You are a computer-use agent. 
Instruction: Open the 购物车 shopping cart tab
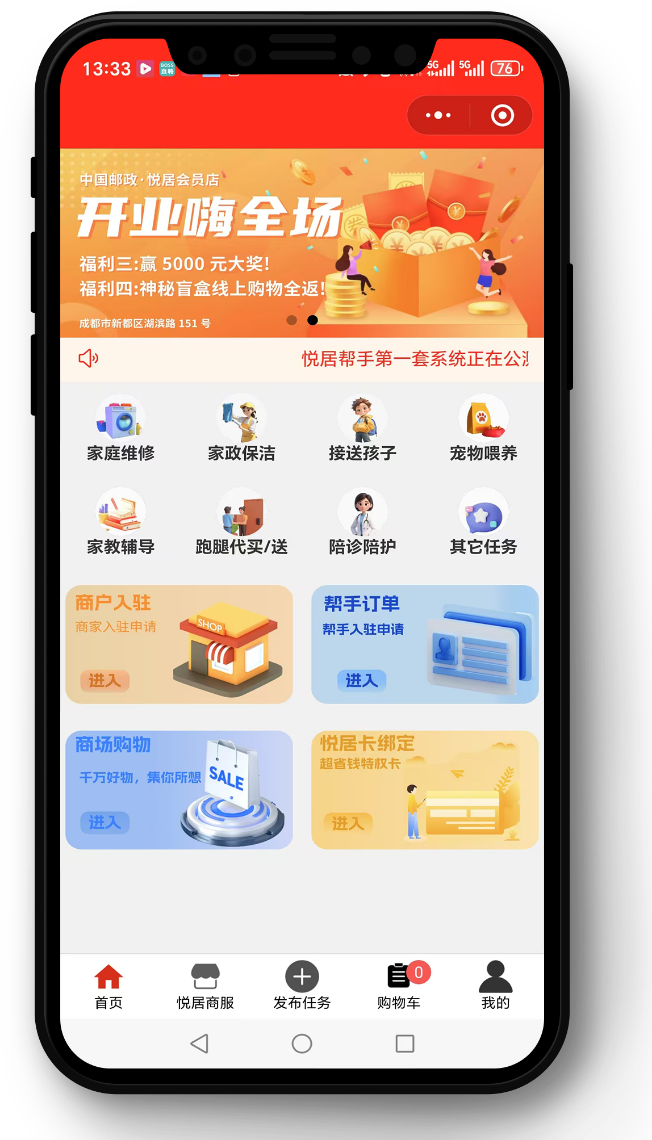[x=399, y=986]
